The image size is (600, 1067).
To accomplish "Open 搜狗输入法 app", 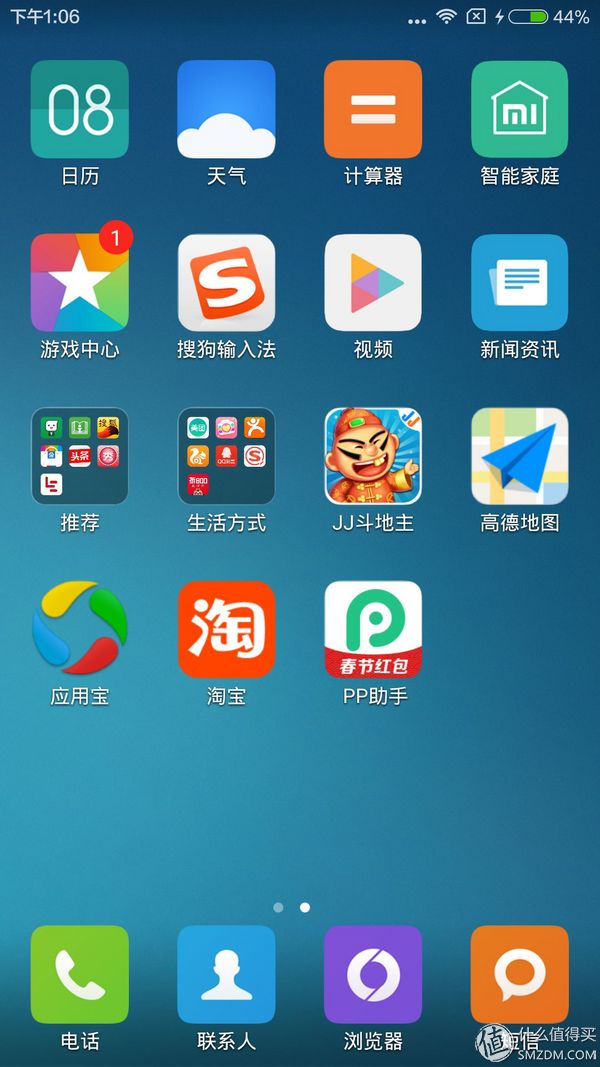I will (226, 283).
